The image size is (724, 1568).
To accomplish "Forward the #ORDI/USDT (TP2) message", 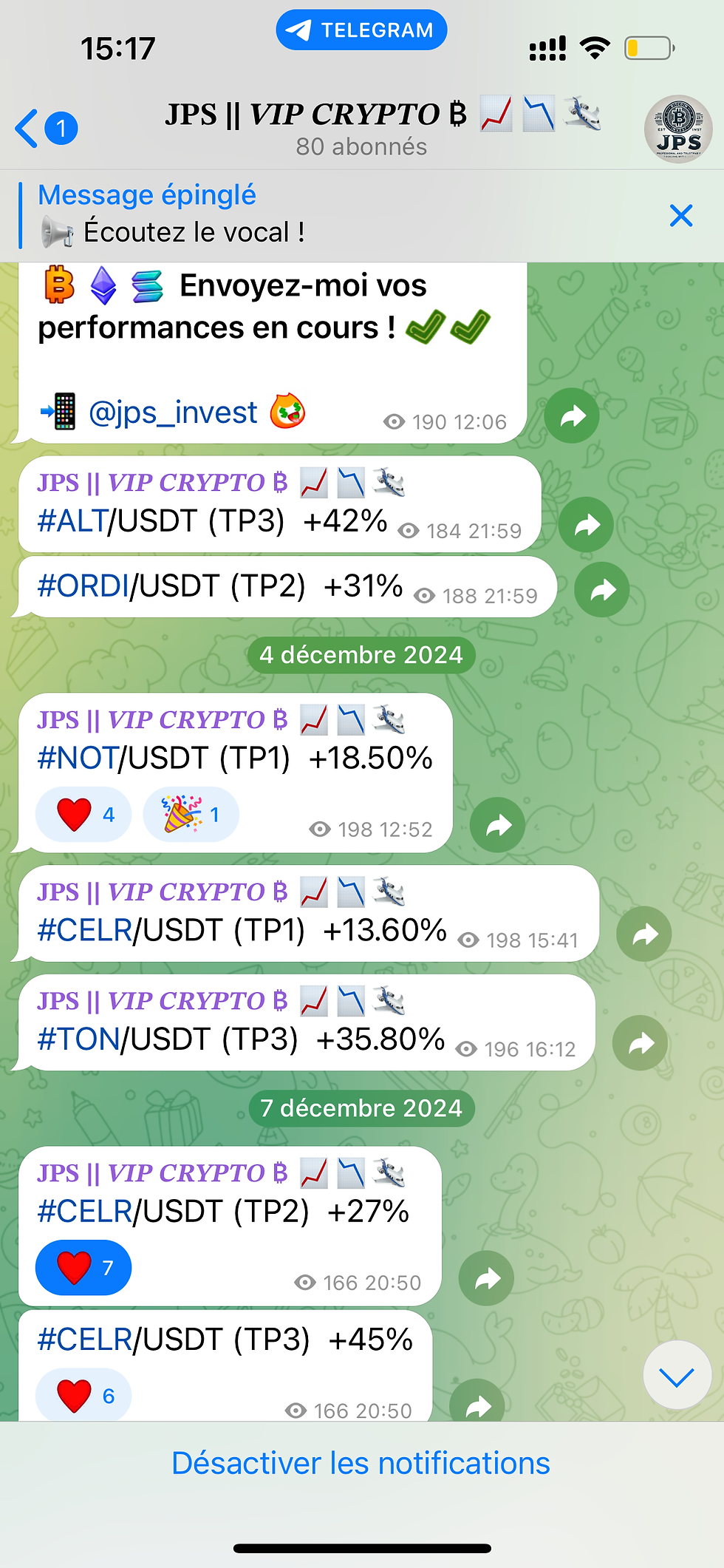I will (x=602, y=590).
